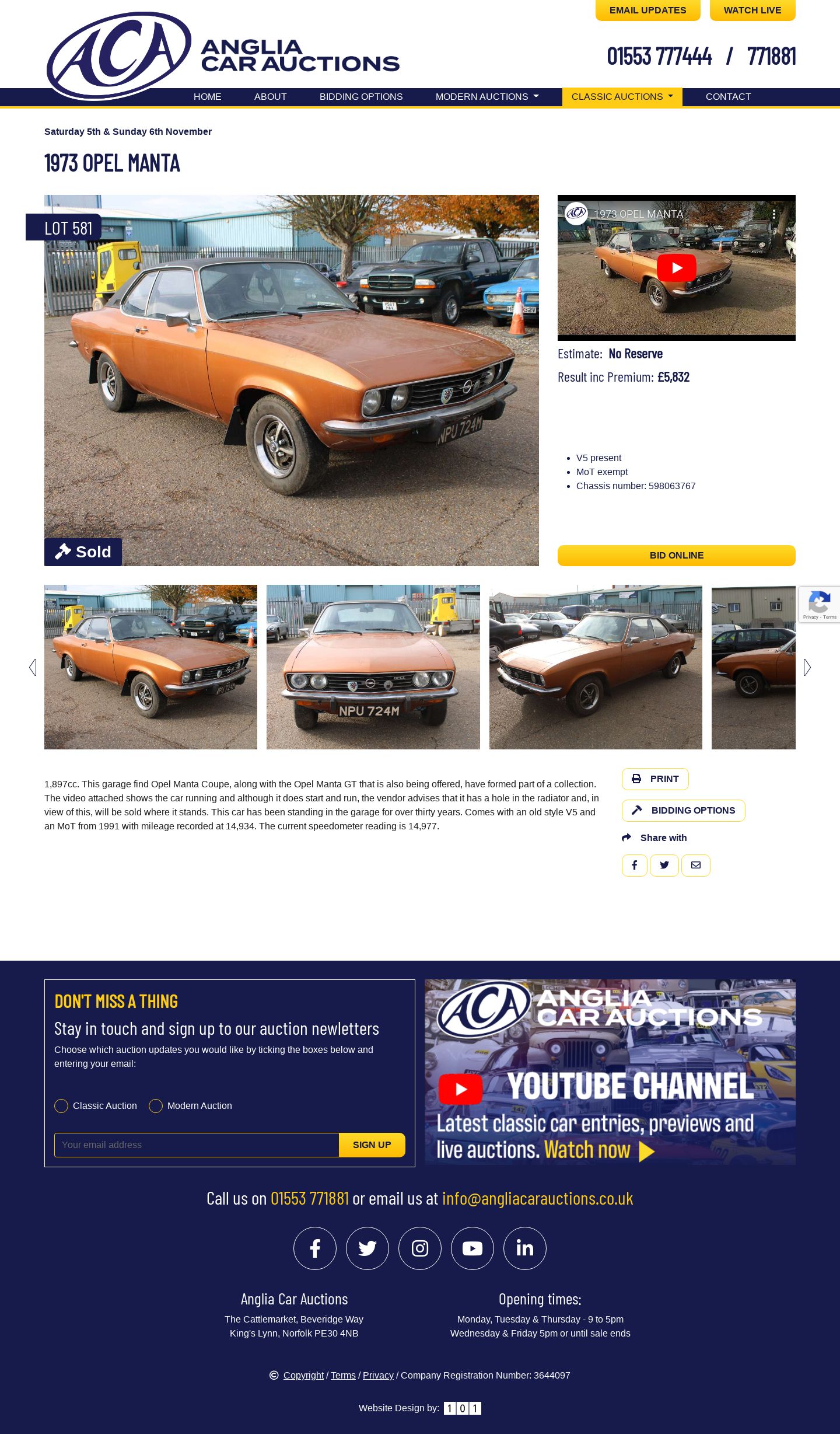Tap the Sign Up button
This screenshot has height=1434, width=840.
pyautogui.click(x=372, y=1145)
